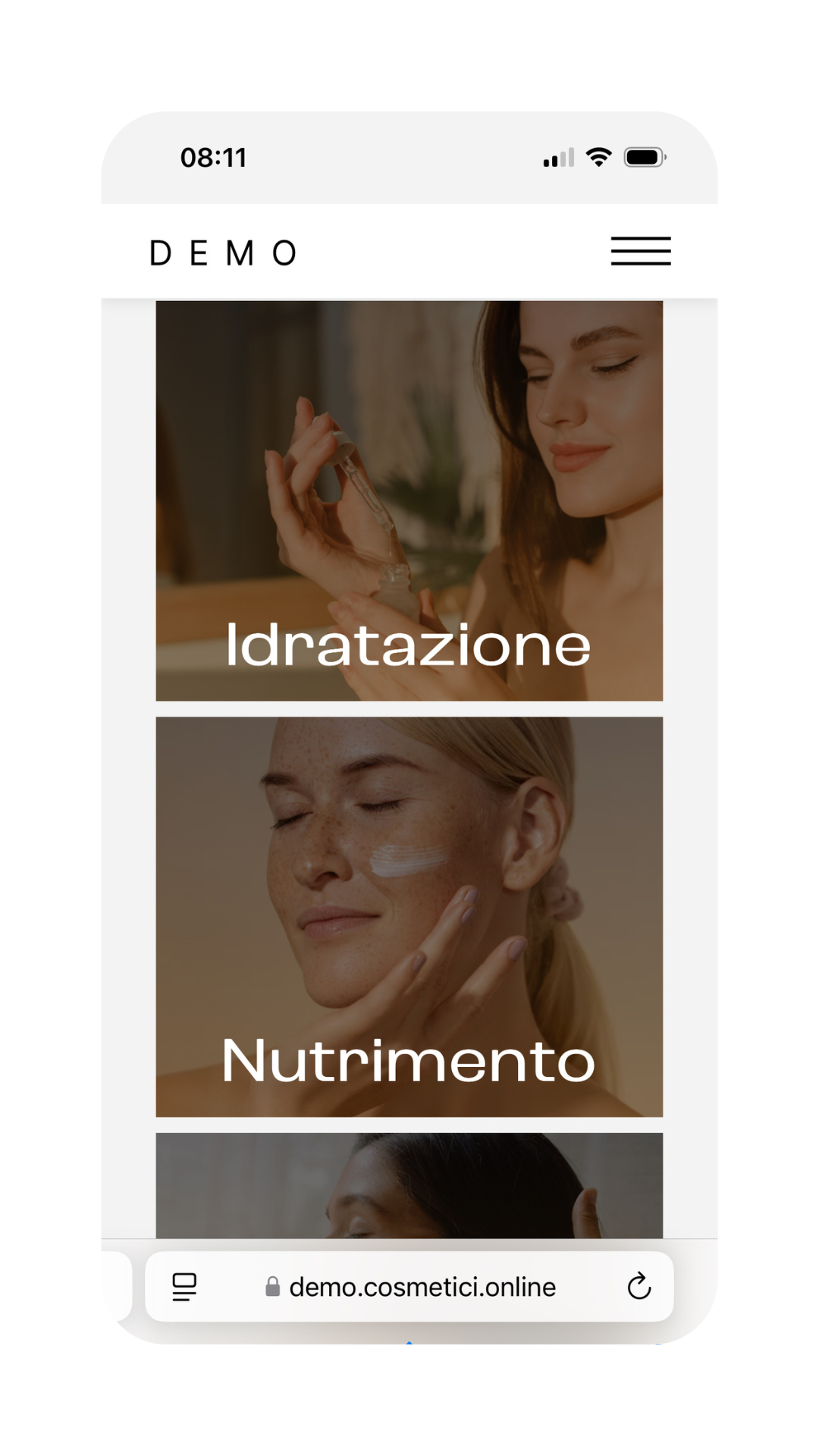Tap the demo.cosmetici.online address bar
Screen dimensions: 819x1456
coord(422,1287)
